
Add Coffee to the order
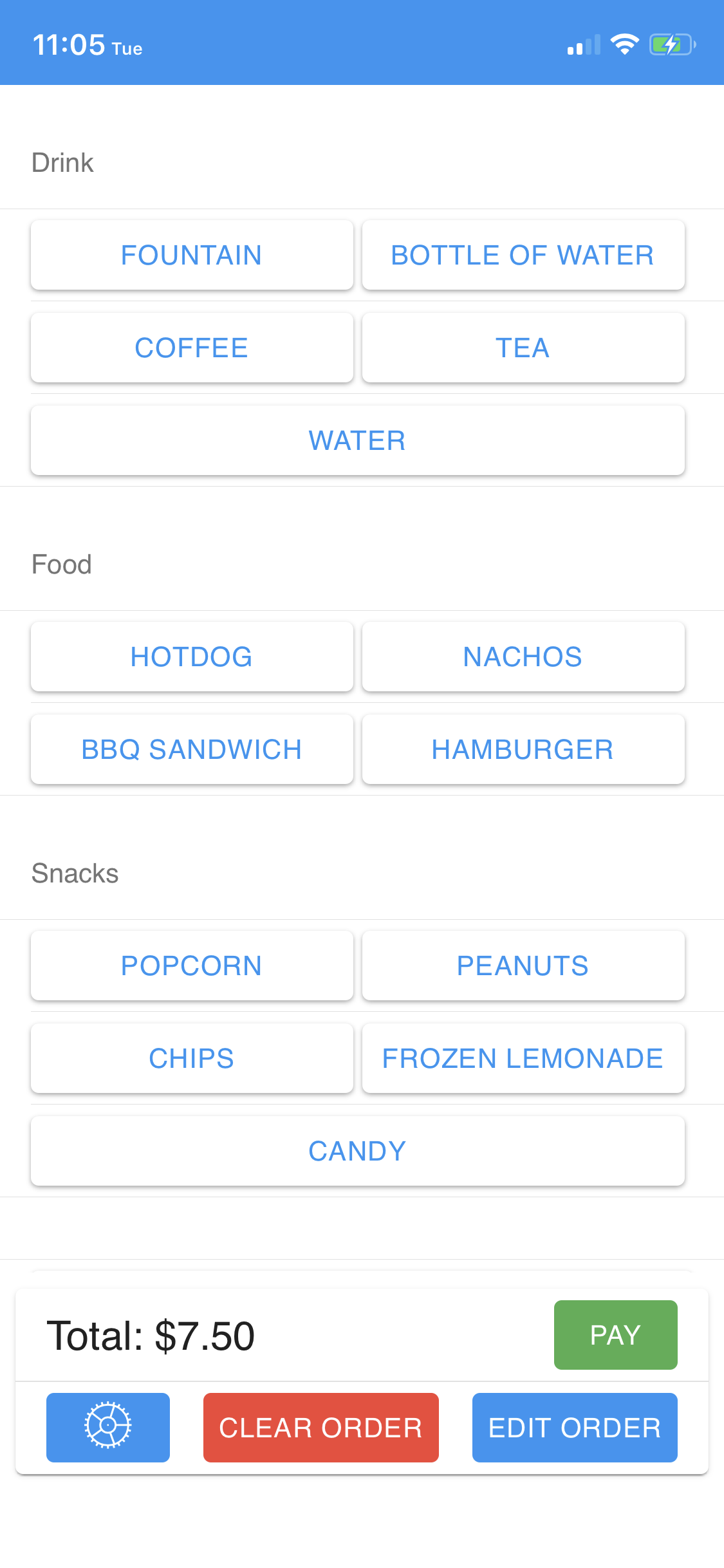192,348
